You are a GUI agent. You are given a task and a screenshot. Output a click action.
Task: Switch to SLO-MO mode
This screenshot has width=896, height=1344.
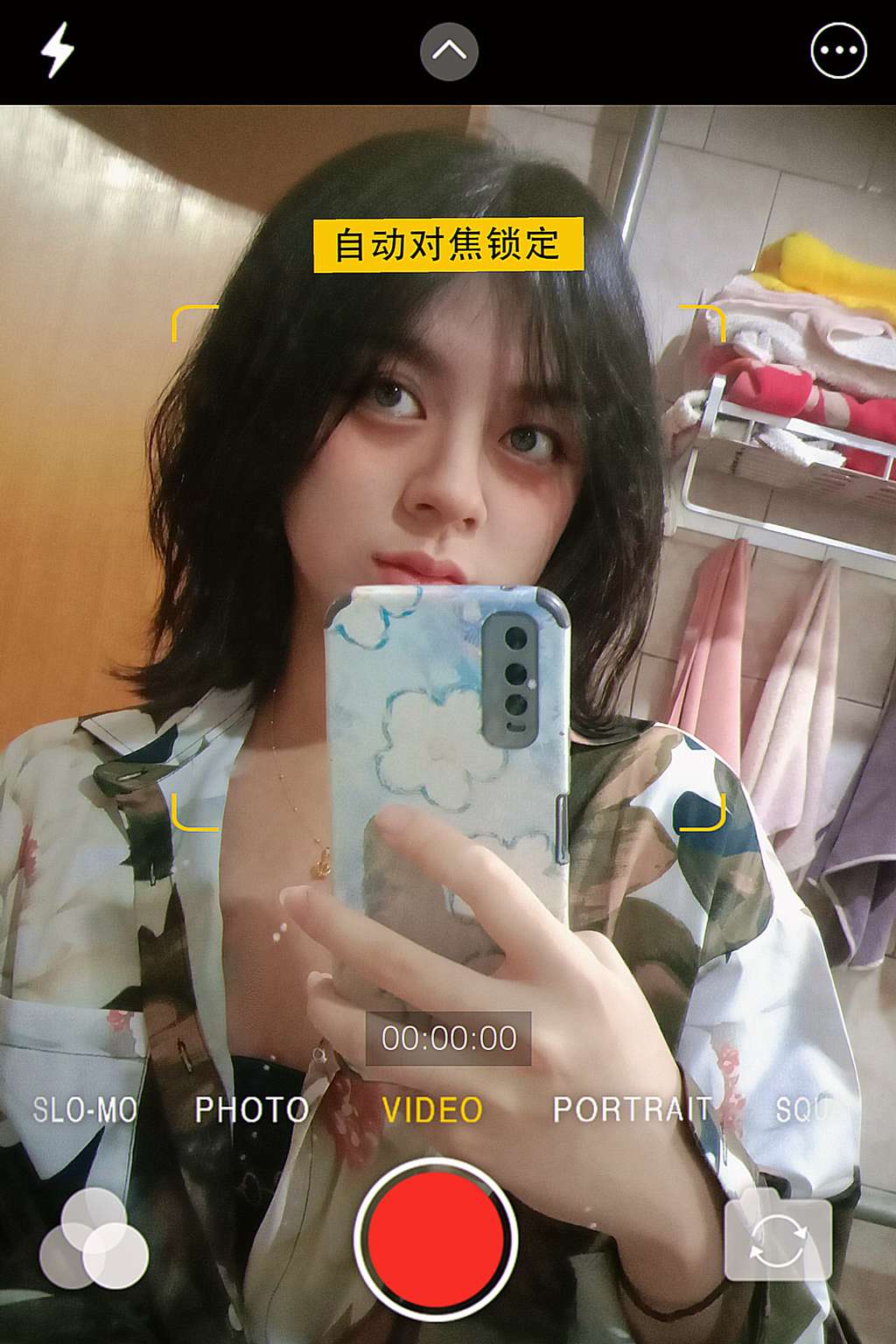pos(85,1110)
